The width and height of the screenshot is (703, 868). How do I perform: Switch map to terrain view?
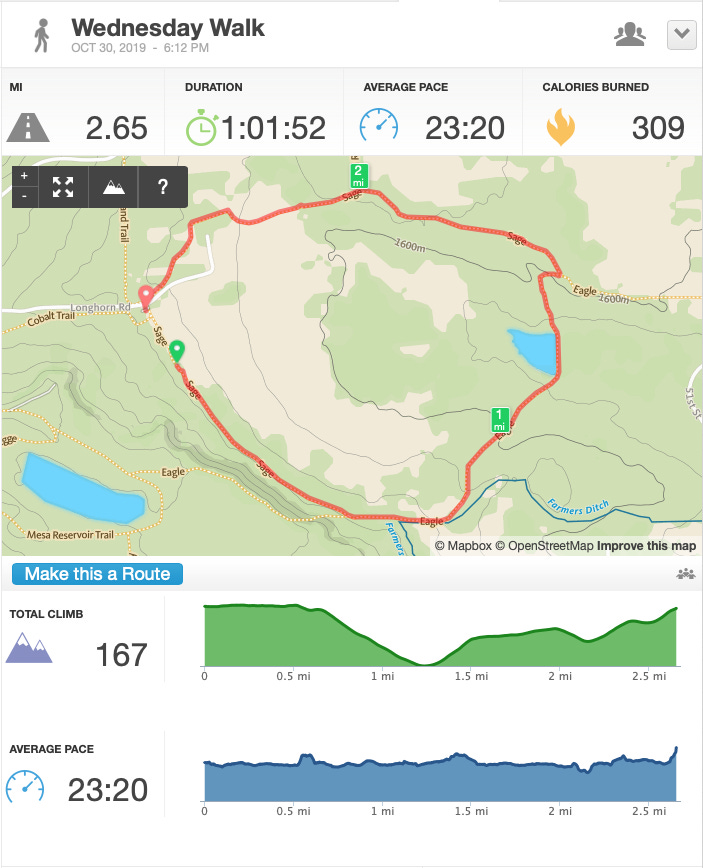113,187
